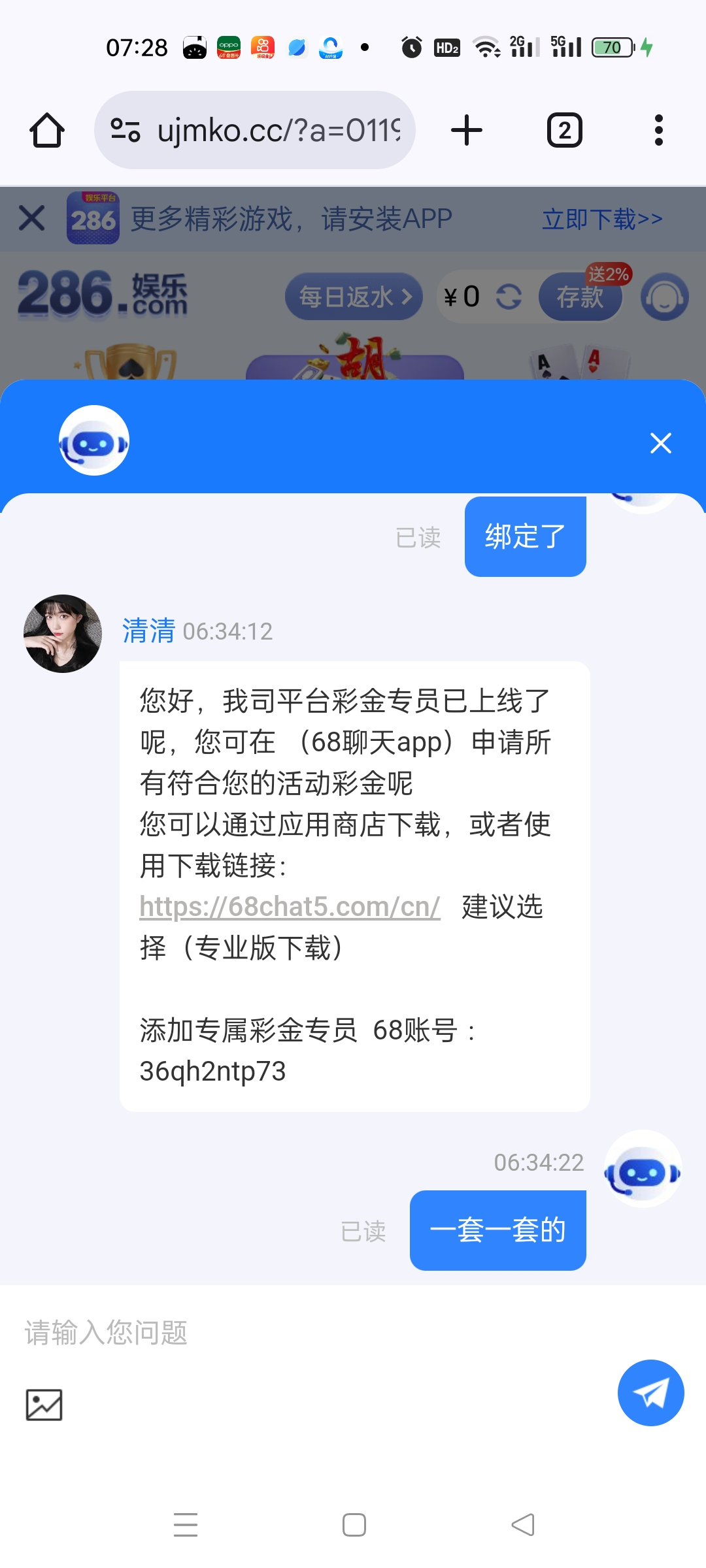Close the customer service chat window
Viewport: 706px width, 1568px height.
point(660,443)
